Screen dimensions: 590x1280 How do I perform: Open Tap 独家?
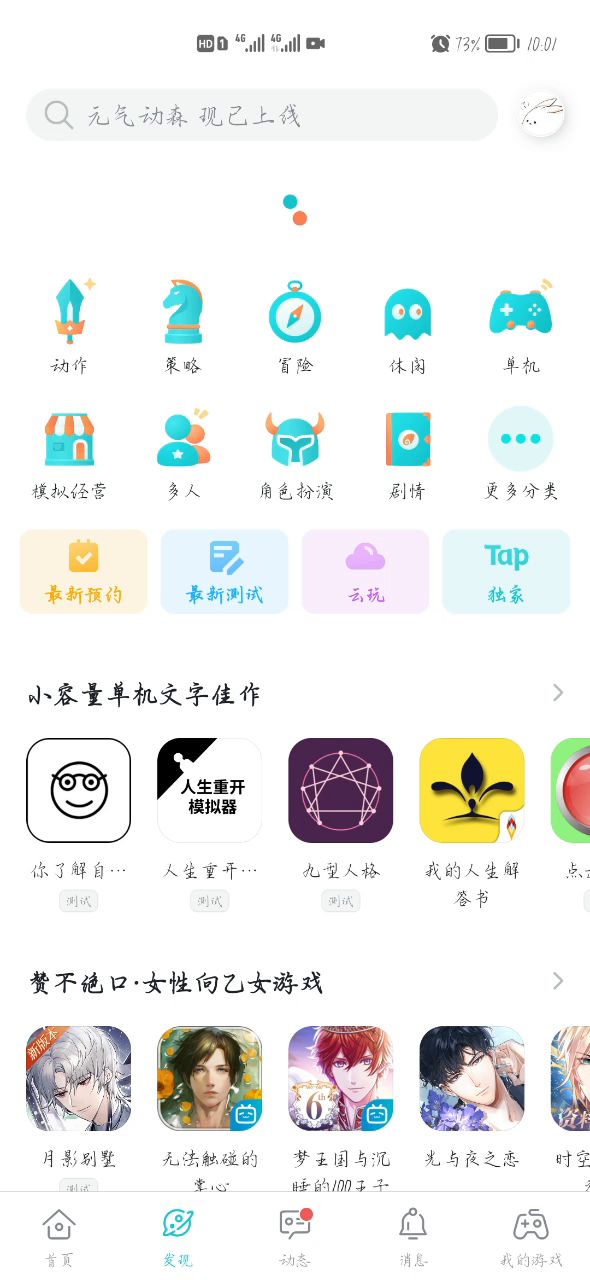pos(506,571)
